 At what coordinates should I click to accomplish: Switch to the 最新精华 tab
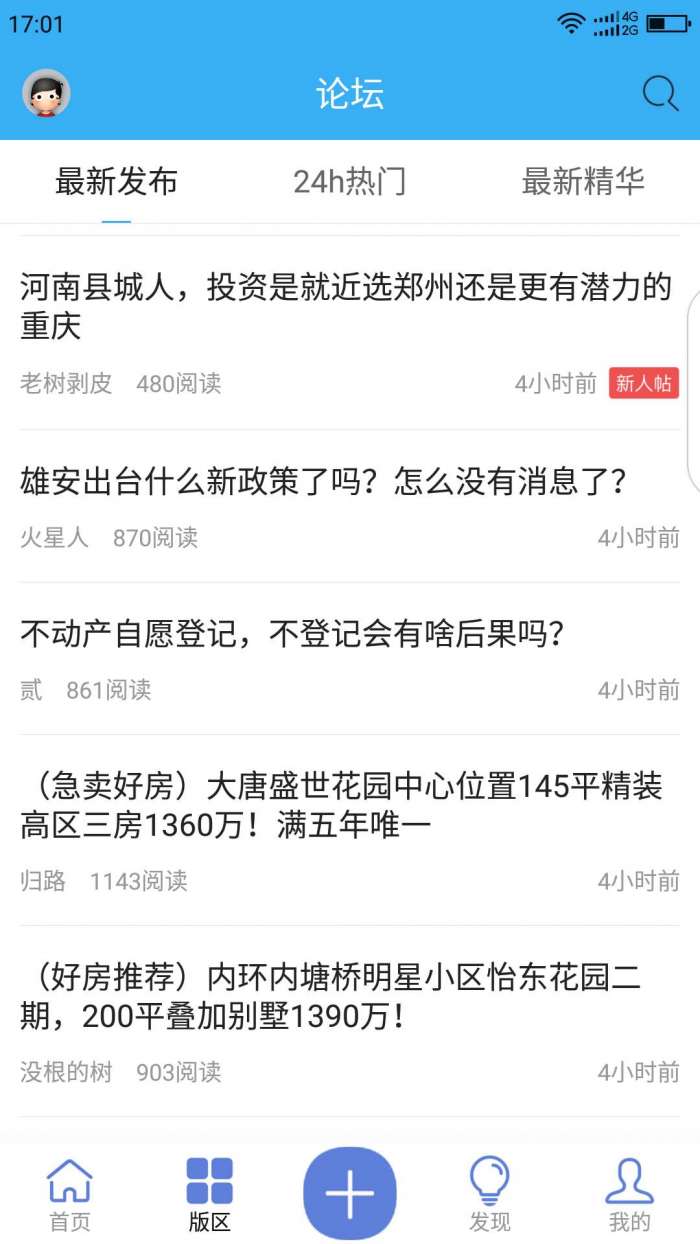point(583,182)
